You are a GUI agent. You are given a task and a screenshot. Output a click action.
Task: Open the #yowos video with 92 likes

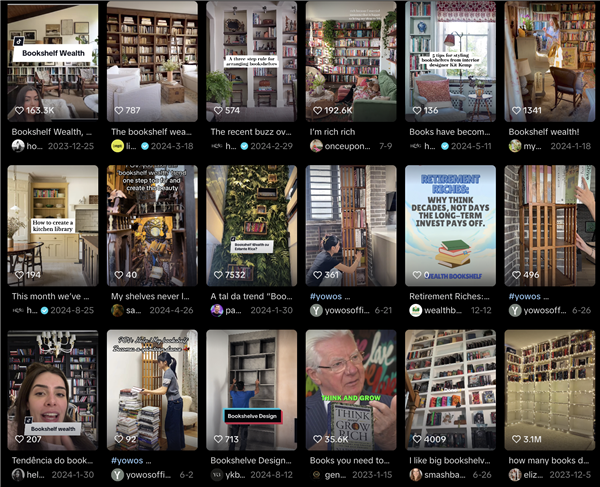pos(151,390)
